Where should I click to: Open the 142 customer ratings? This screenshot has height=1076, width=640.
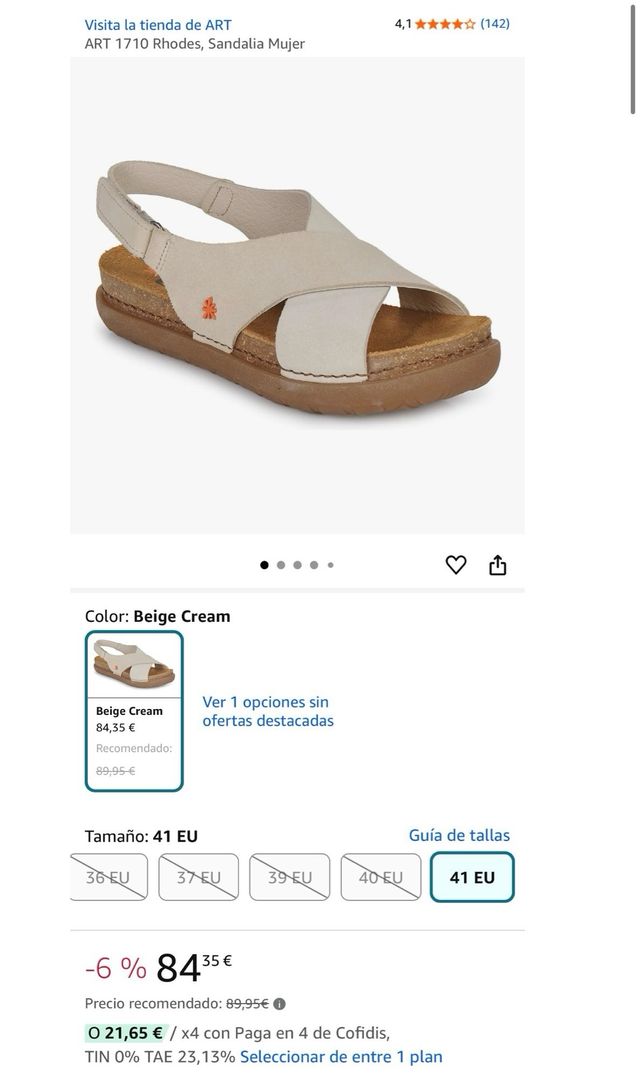click(x=494, y=23)
